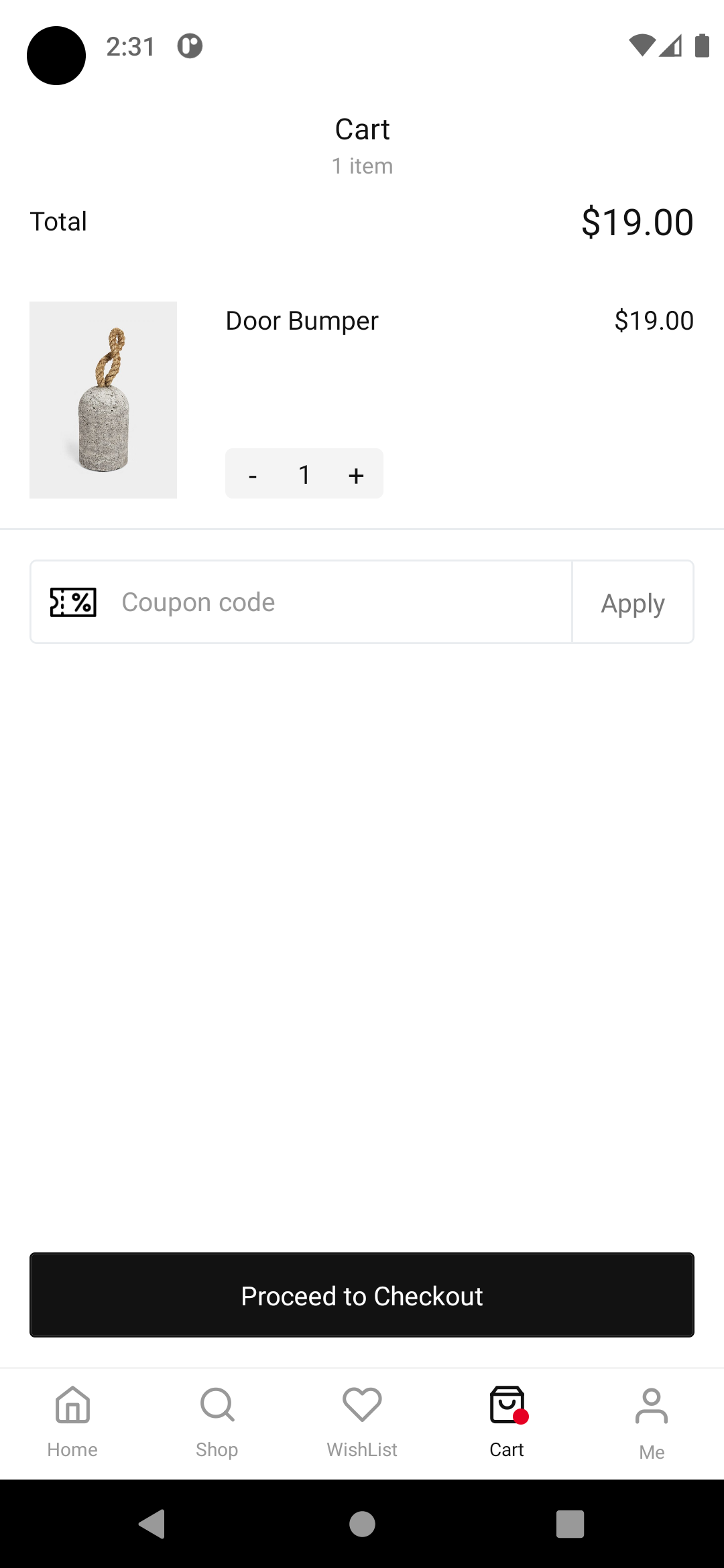
Task: Decrease Door Bumper quantity with minus
Action: click(x=253, y=474)
